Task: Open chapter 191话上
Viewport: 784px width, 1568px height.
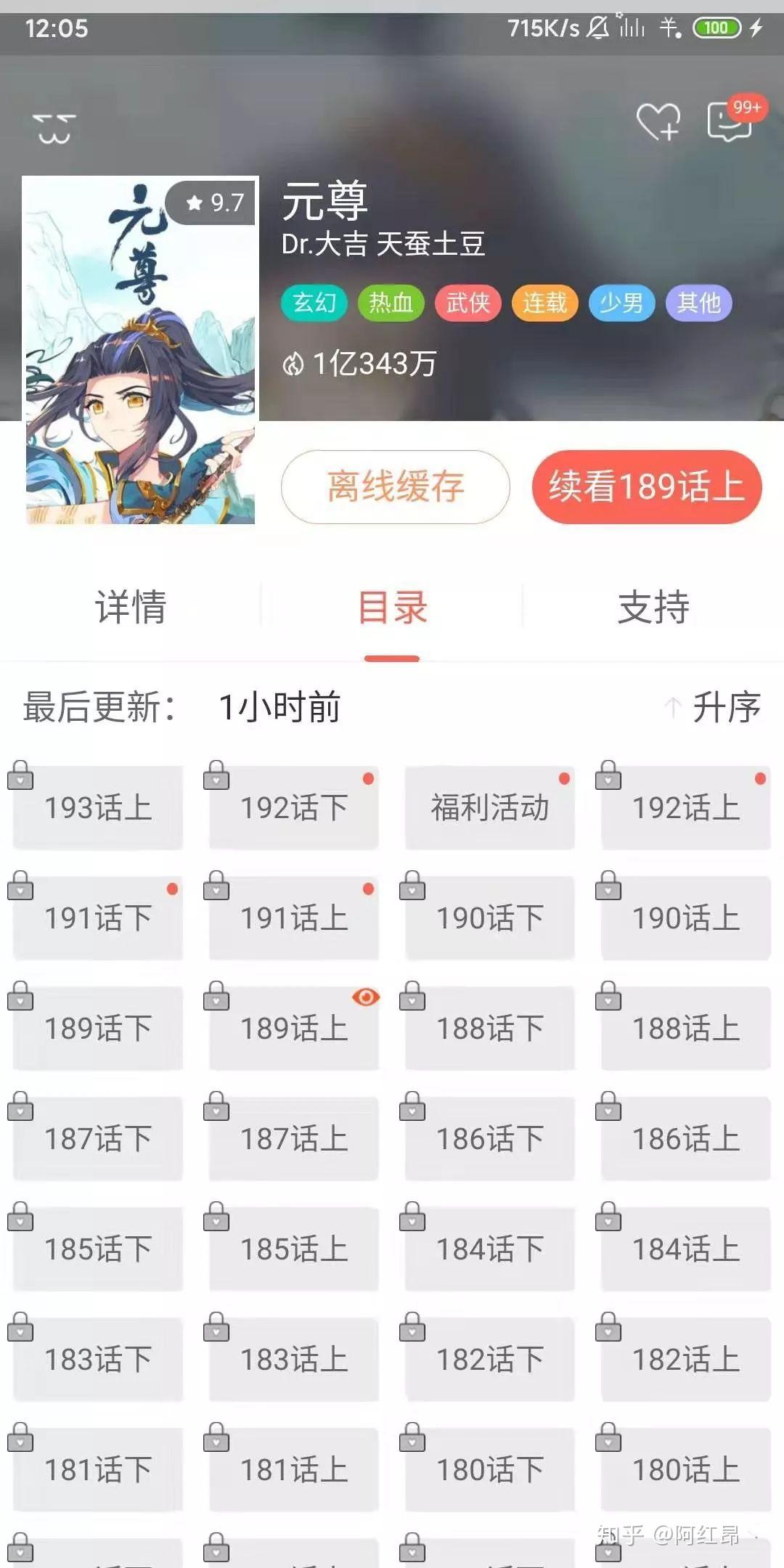Action: click(x=294, y=918)
